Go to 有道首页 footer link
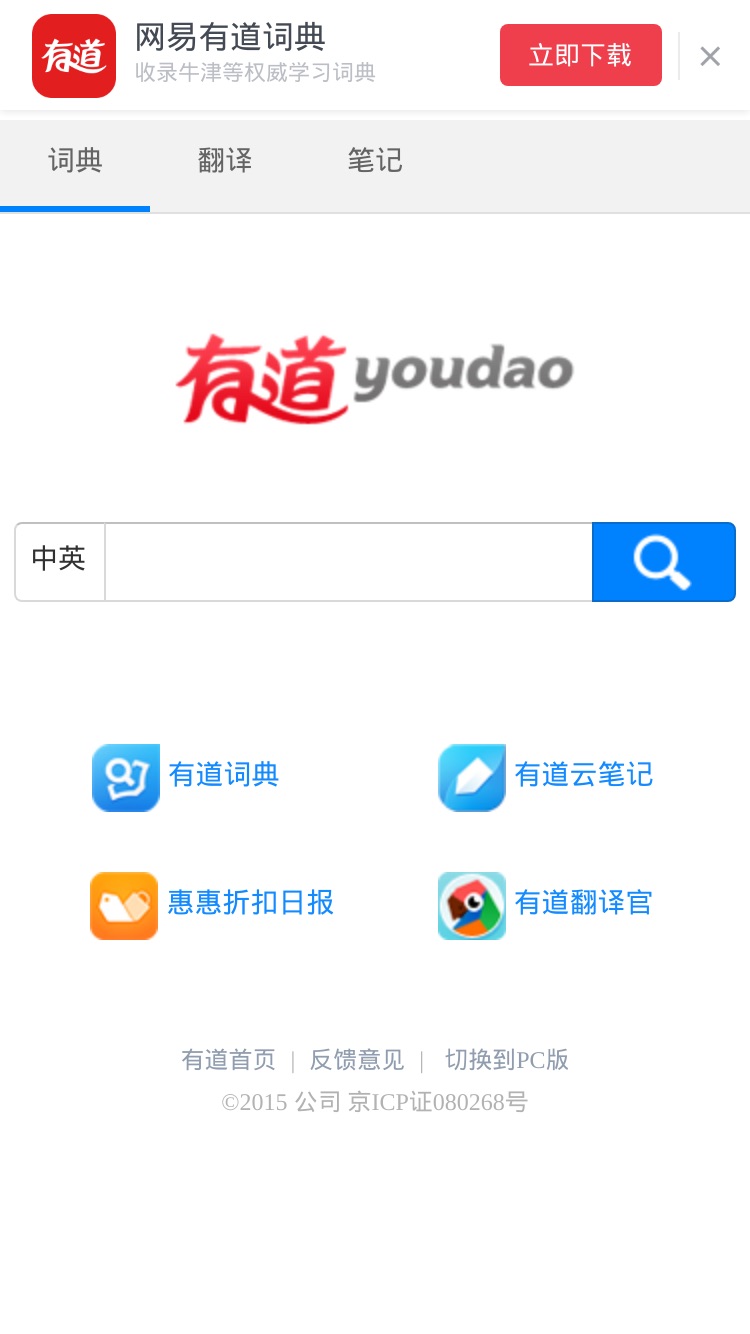This screenshot has height=1334, width=750. tap(228, 1060)
